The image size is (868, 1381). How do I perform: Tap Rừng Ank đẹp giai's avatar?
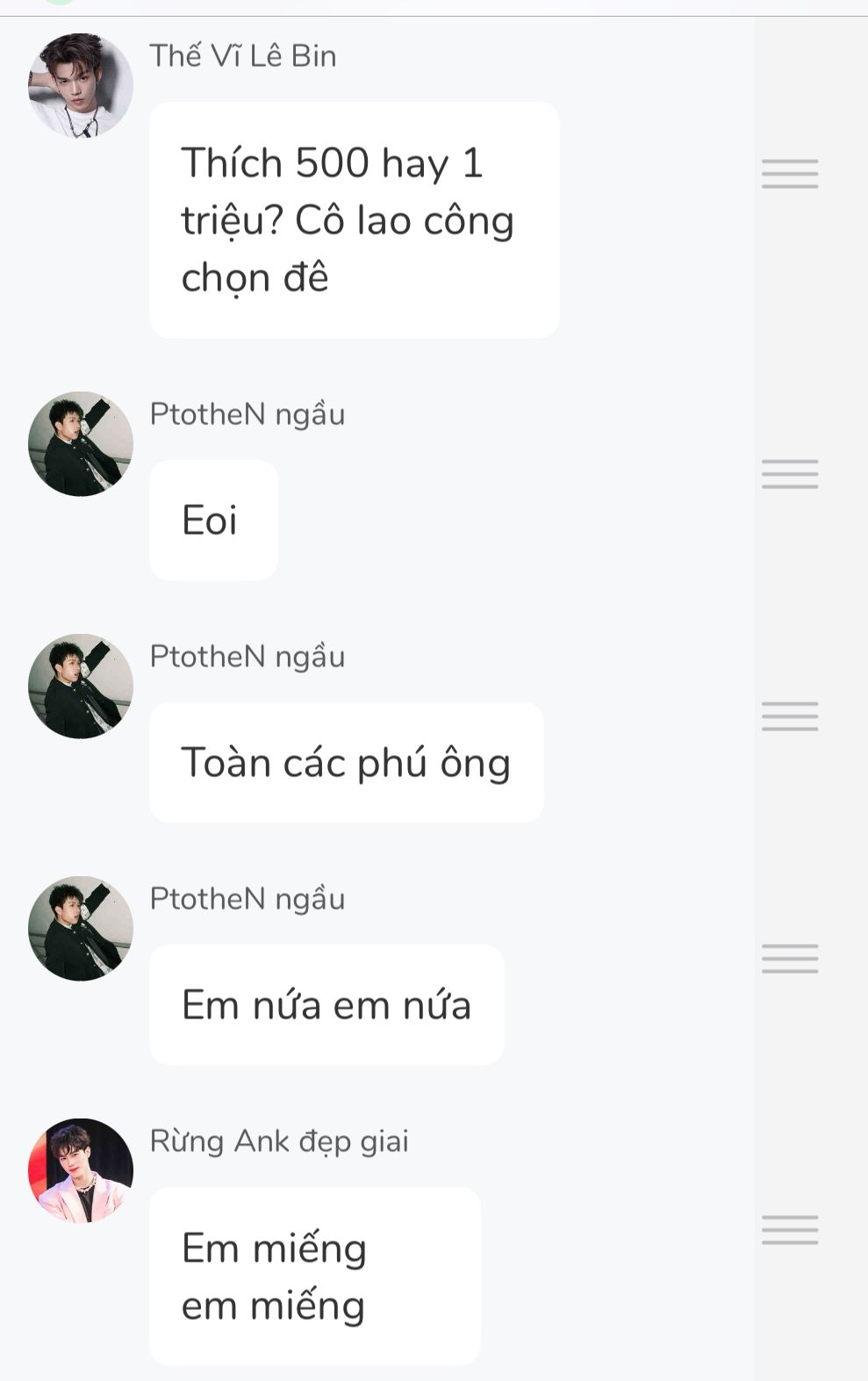pyautogui.click(x=81, y=1170)
